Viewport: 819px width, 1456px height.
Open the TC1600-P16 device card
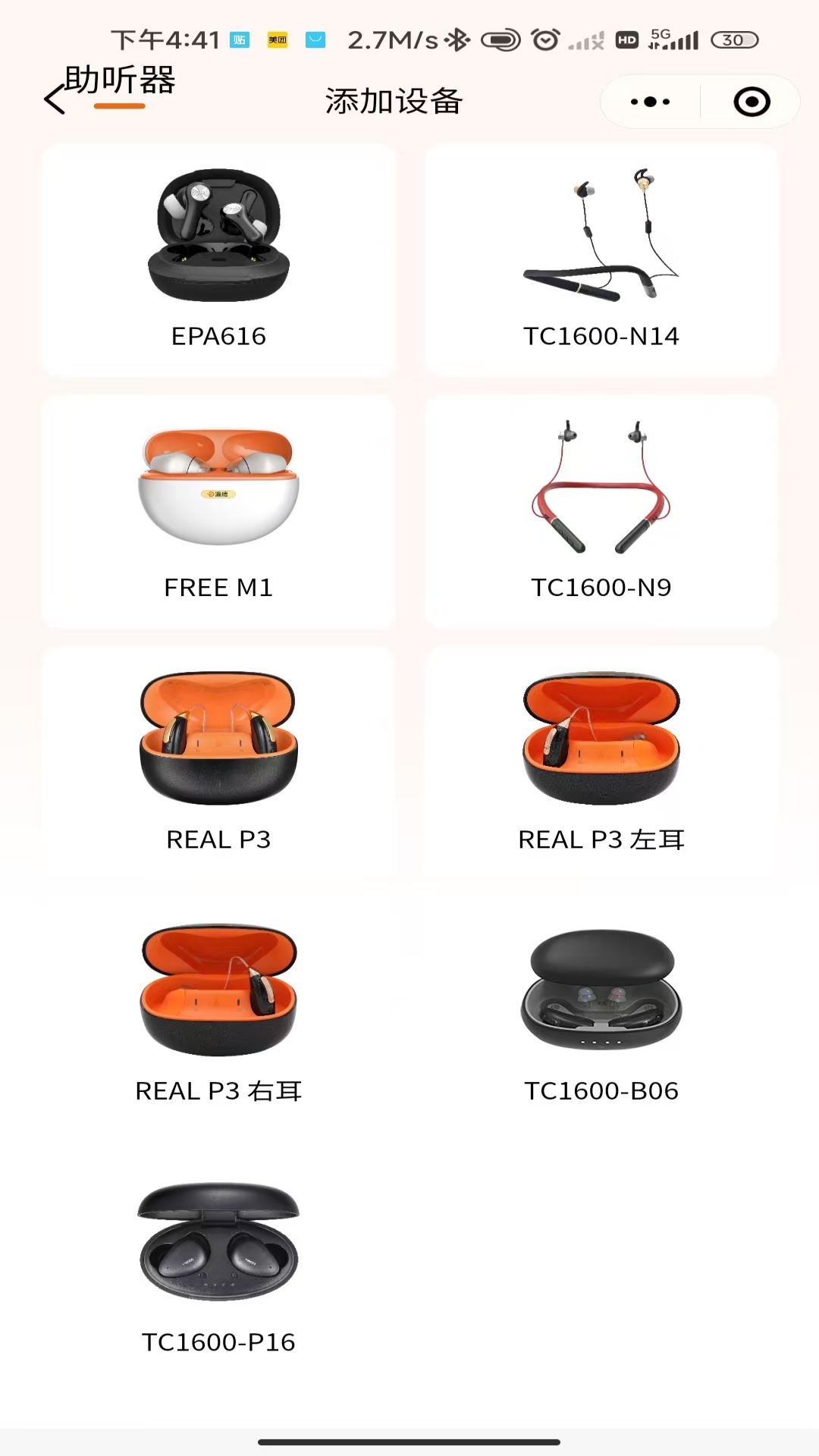pos(218,1265)
